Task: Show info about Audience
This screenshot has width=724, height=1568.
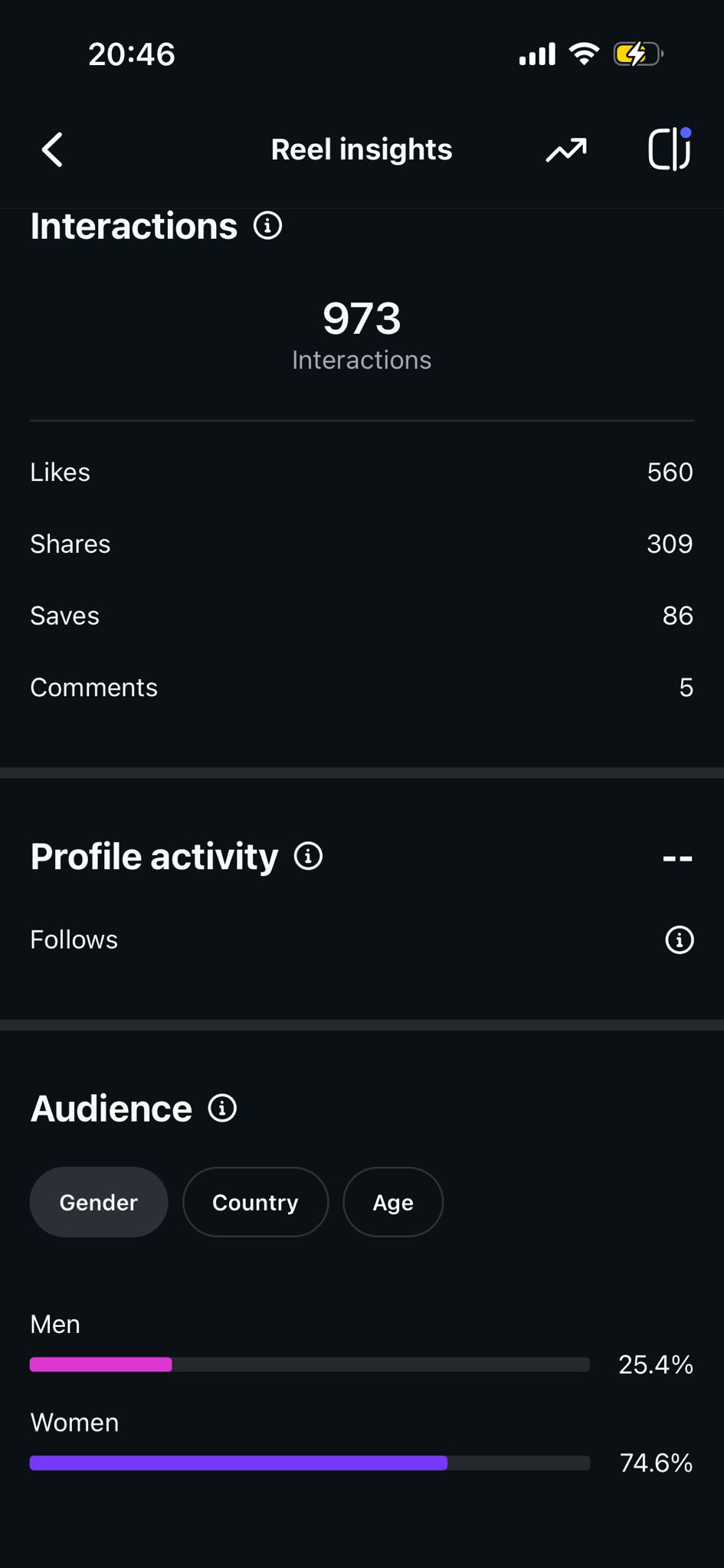Action: coord(223,1108)
